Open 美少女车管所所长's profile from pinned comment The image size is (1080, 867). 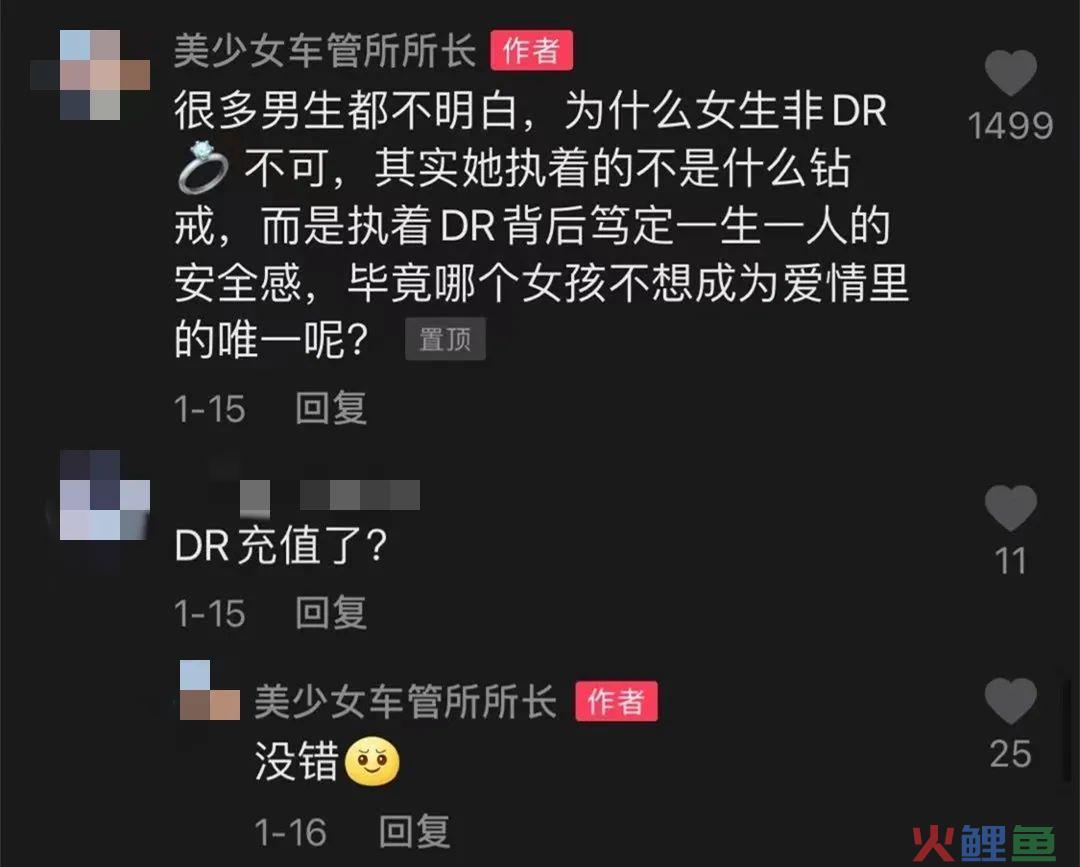tap(325, 51)
